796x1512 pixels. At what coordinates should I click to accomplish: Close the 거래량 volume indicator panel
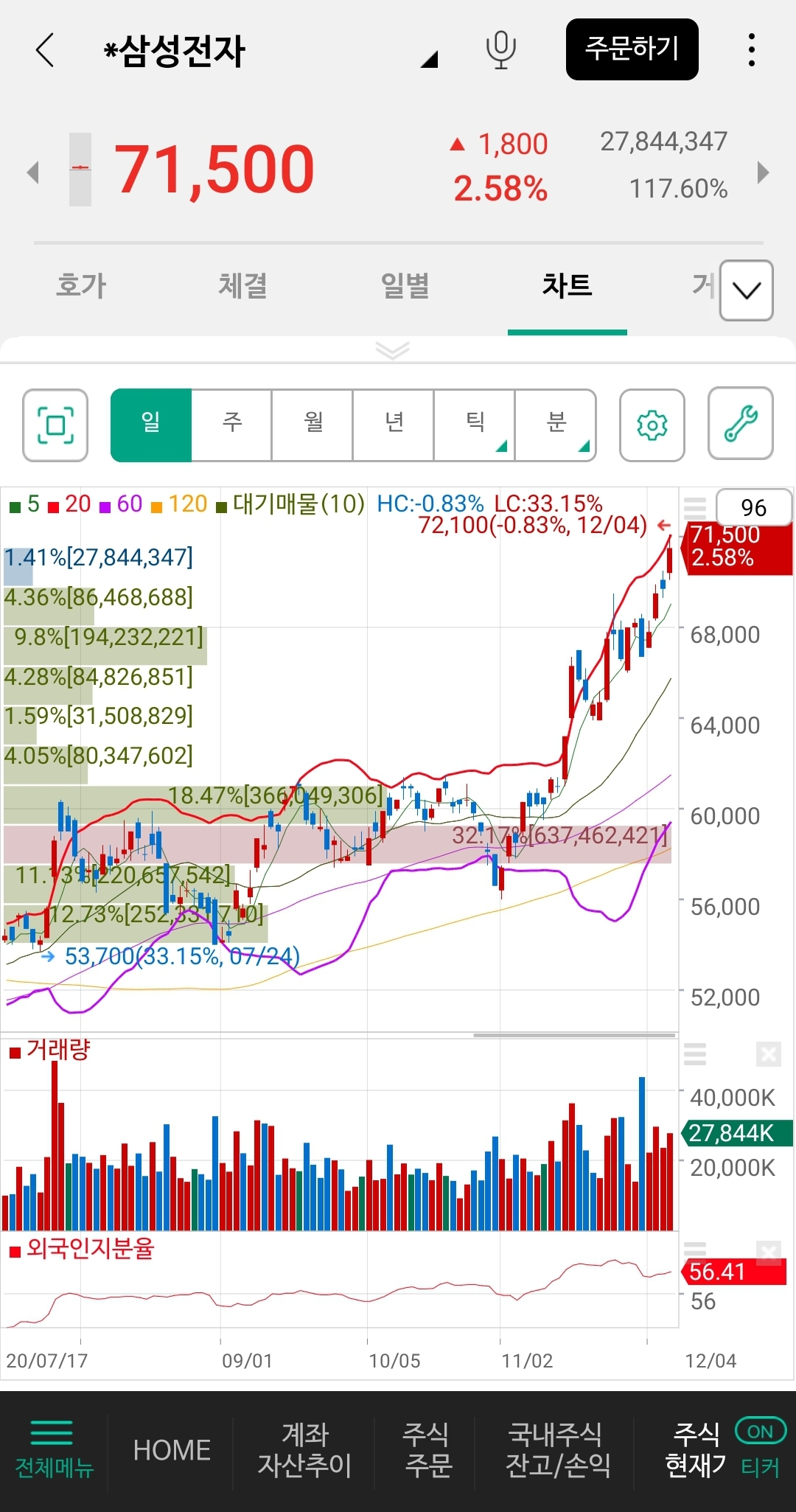coord(769,1055)
